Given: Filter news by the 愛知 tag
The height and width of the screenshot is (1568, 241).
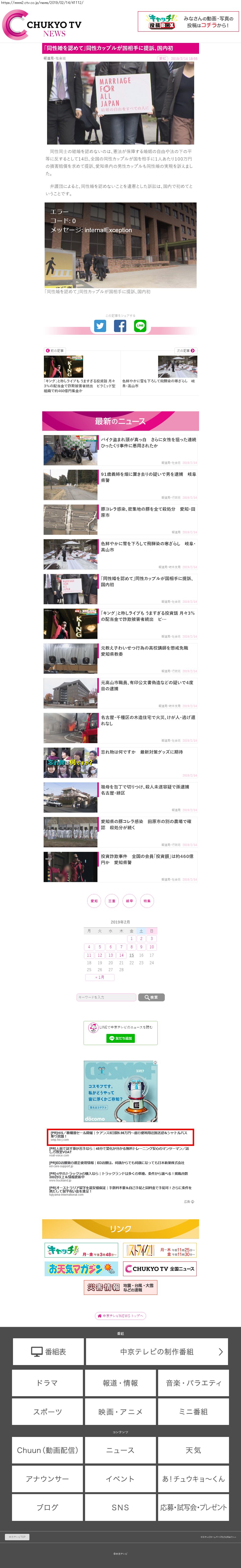Looking at the screenshot, I should [x=94, y=901].
